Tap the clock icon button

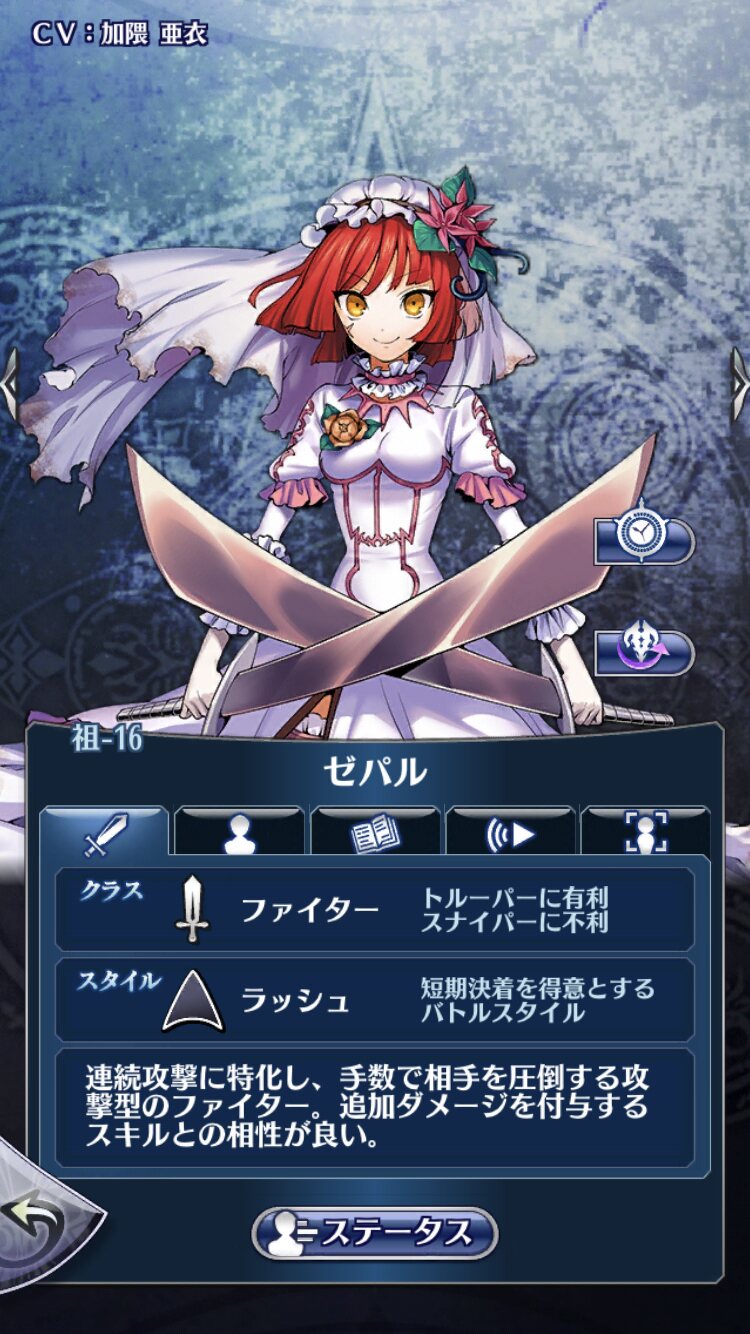point(643,539)
